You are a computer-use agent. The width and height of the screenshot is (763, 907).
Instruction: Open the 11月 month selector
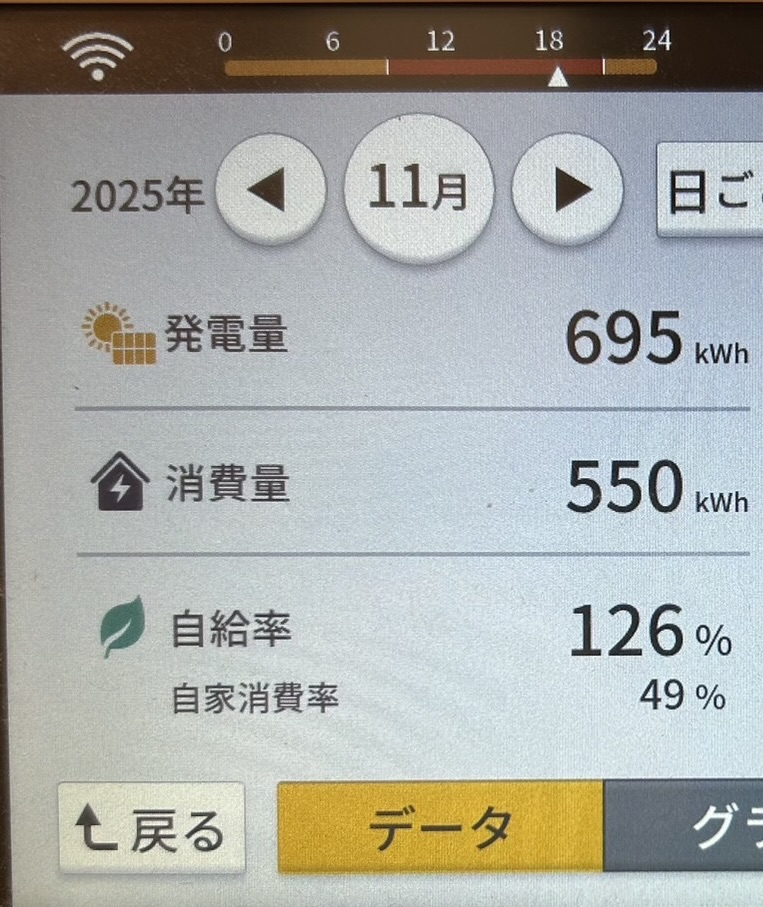419,190
